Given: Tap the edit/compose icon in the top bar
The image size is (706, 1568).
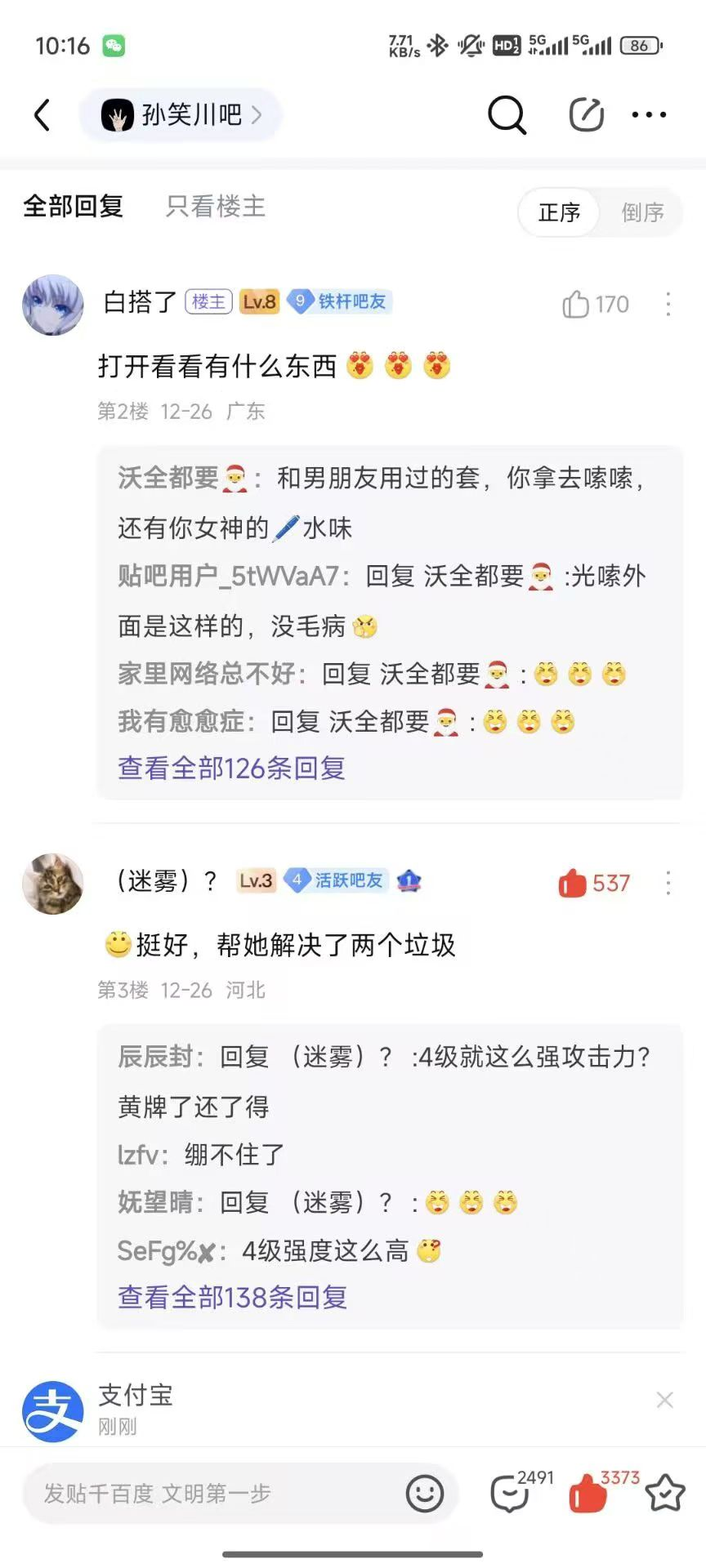Looking at the screenshot, I should (586, 115).
